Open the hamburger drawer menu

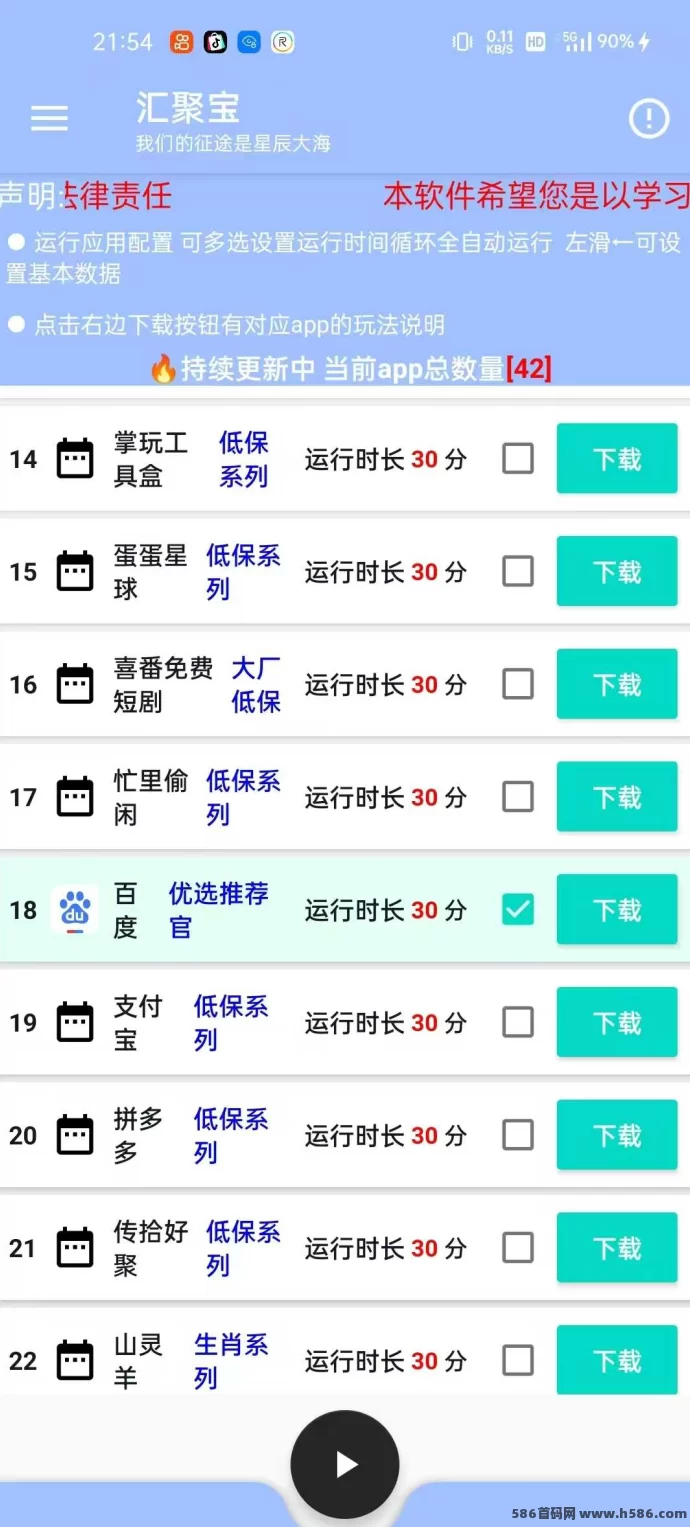coord(49,118)
